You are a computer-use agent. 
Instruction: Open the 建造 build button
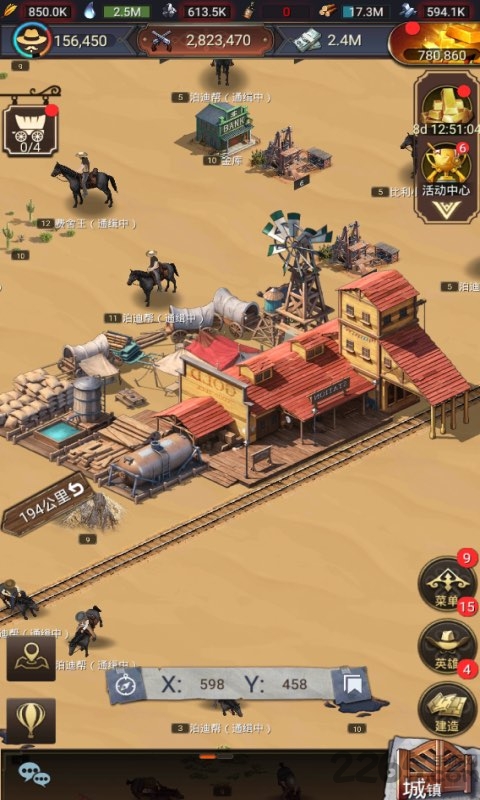[446, 709]
